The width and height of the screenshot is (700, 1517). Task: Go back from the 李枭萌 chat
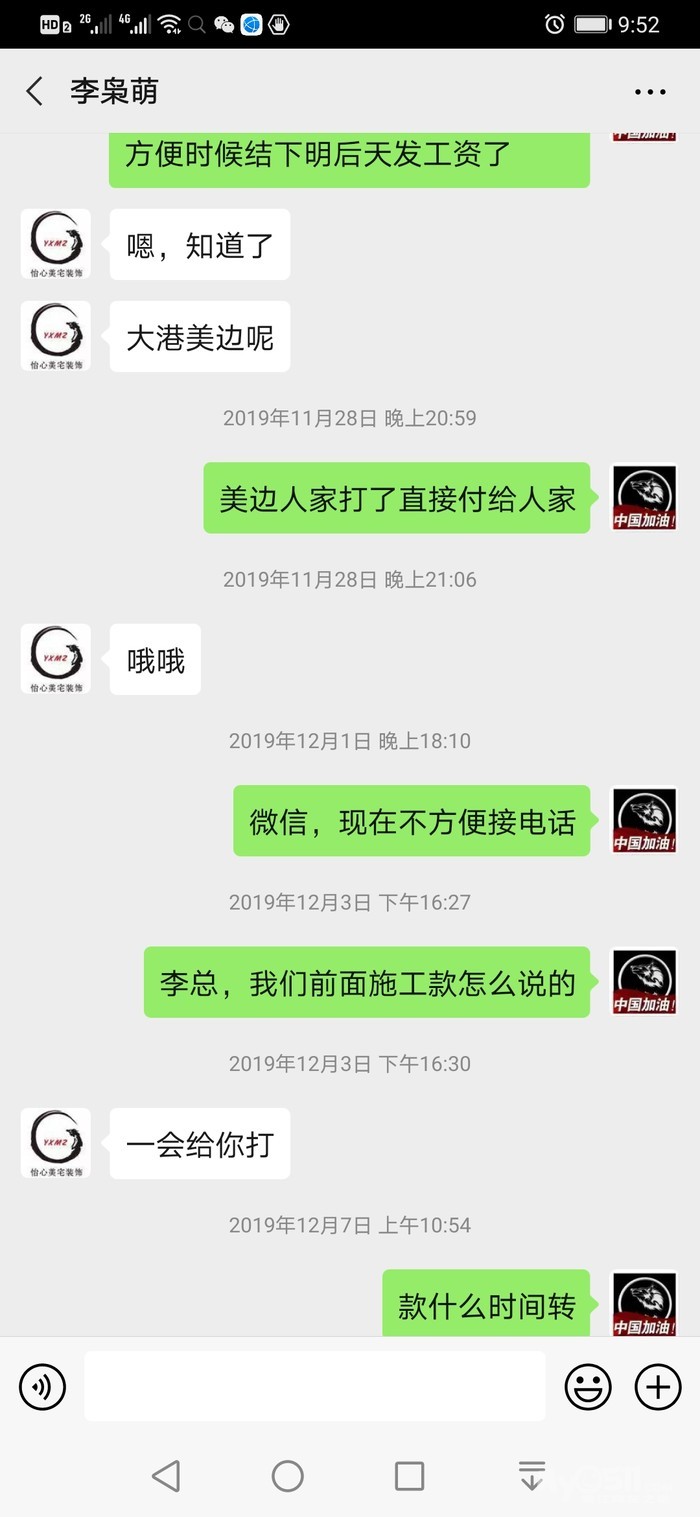tap(35, 92)
